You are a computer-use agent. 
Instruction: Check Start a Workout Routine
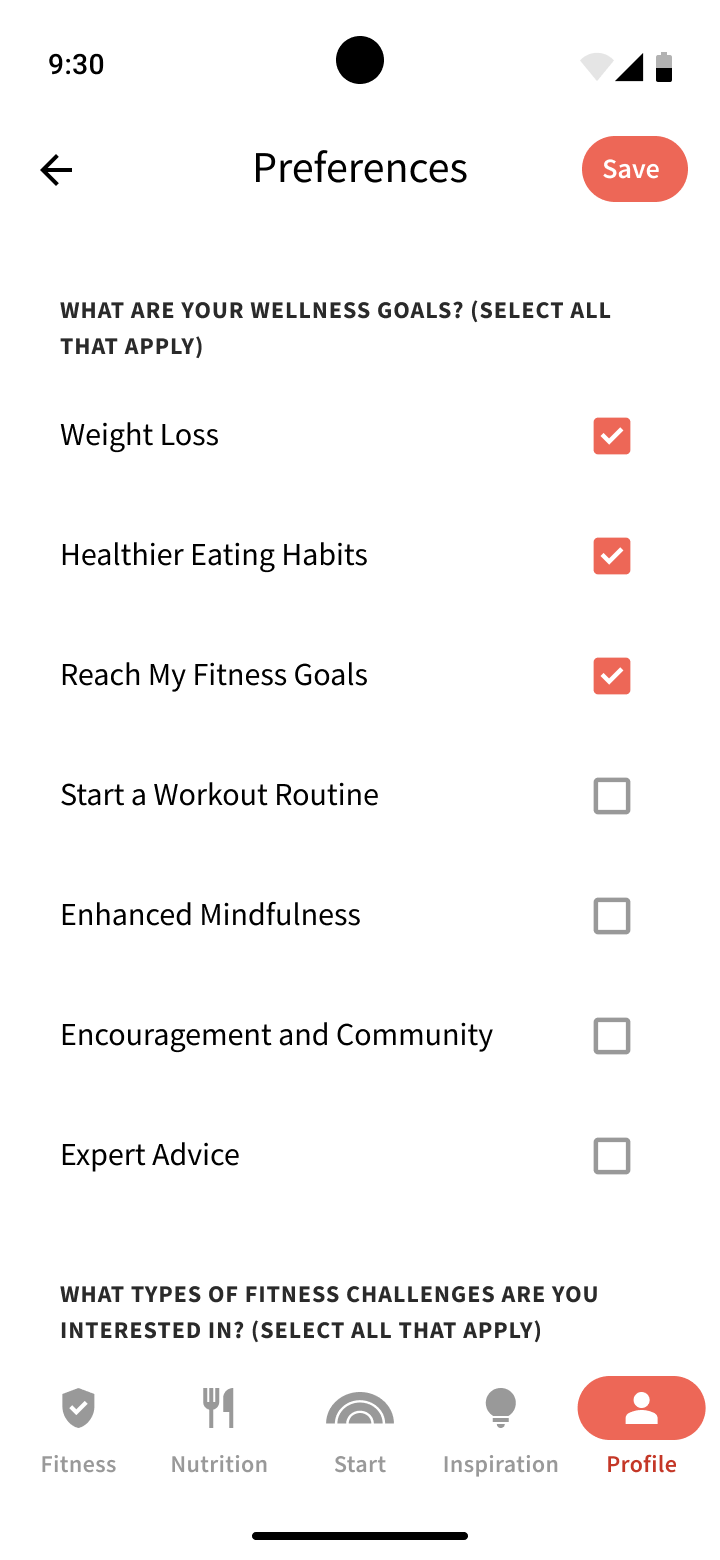(612, 796)
